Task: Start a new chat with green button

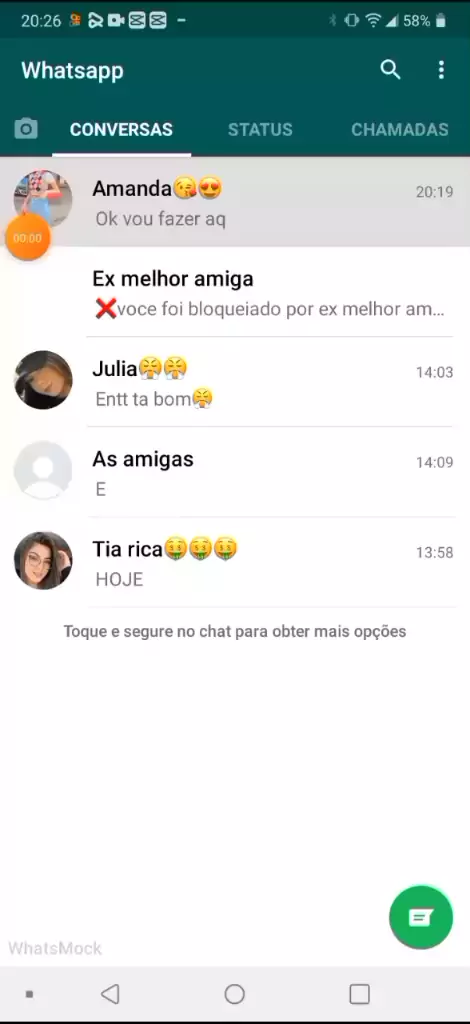Action: [x=421, y=918]
